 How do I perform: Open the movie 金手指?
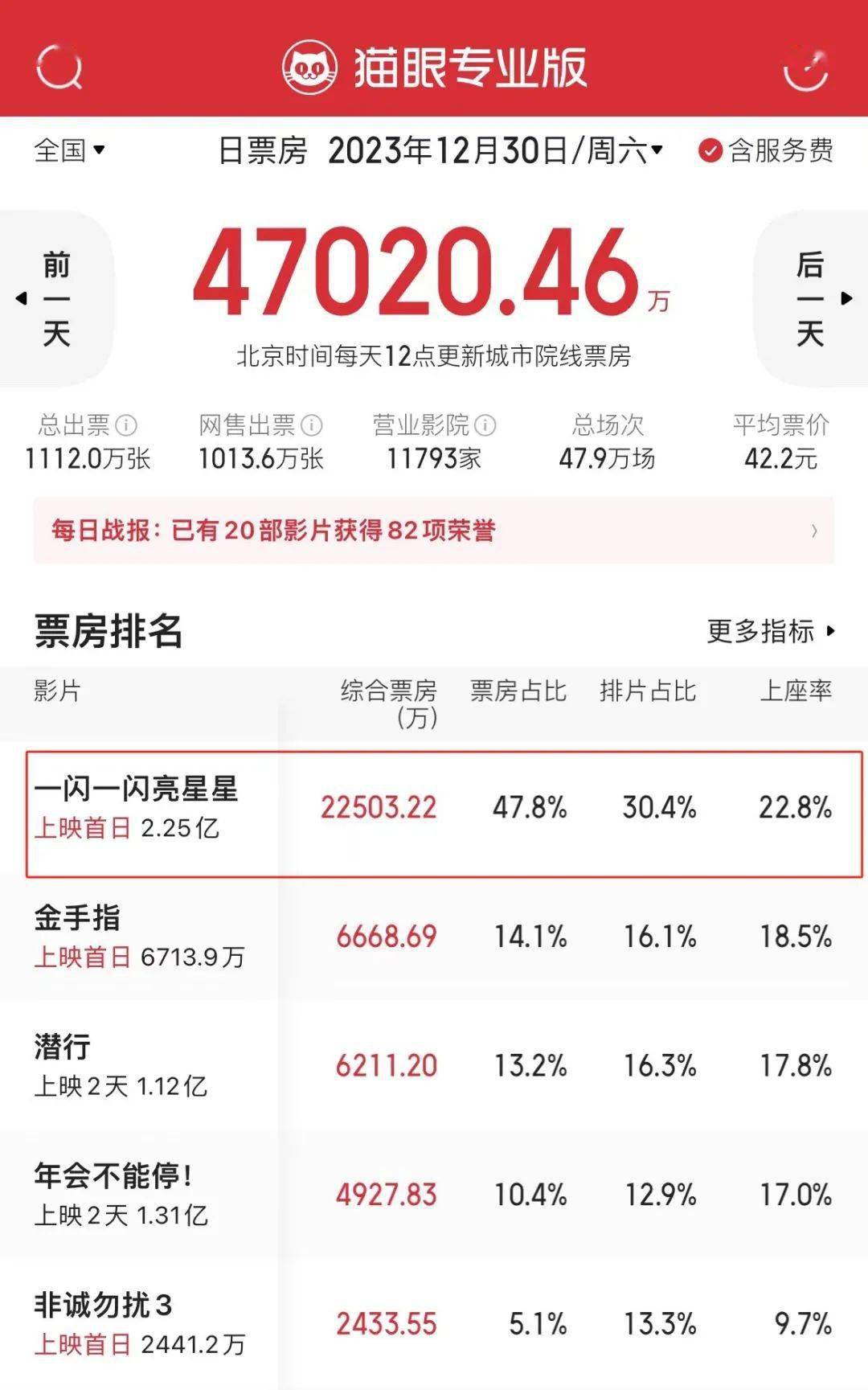[77, 918]
